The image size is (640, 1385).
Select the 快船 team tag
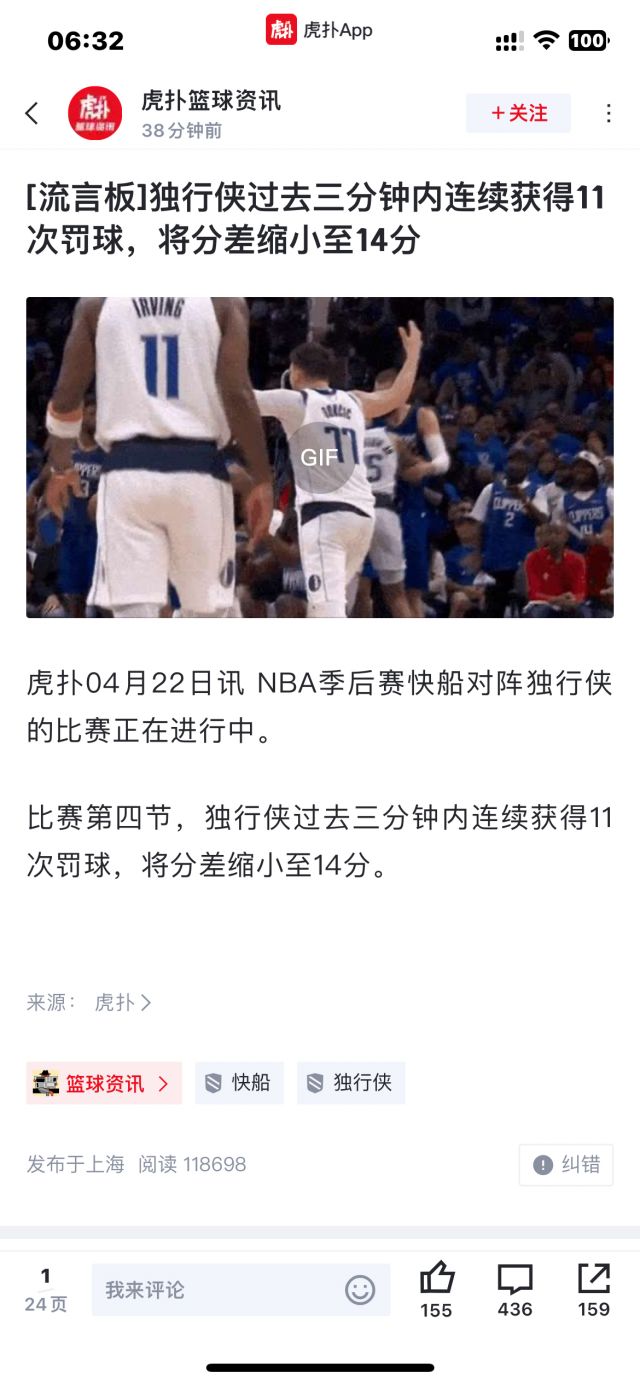tap(239, 1083)
